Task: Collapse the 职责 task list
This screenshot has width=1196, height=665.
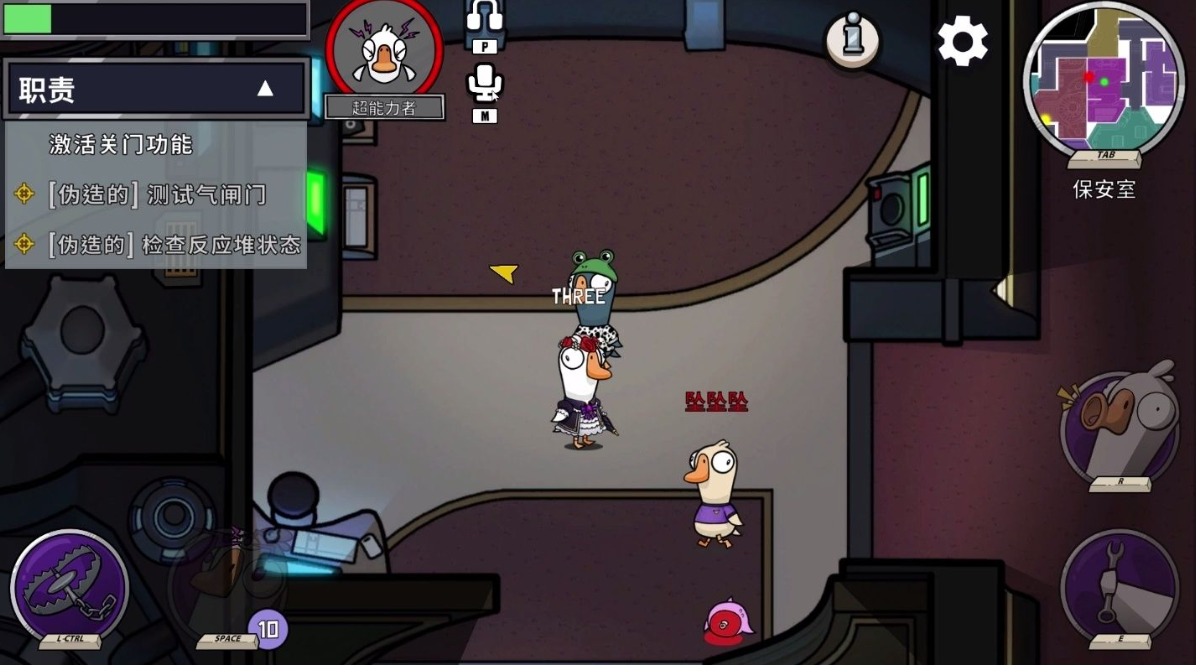Action: [265, 89]
